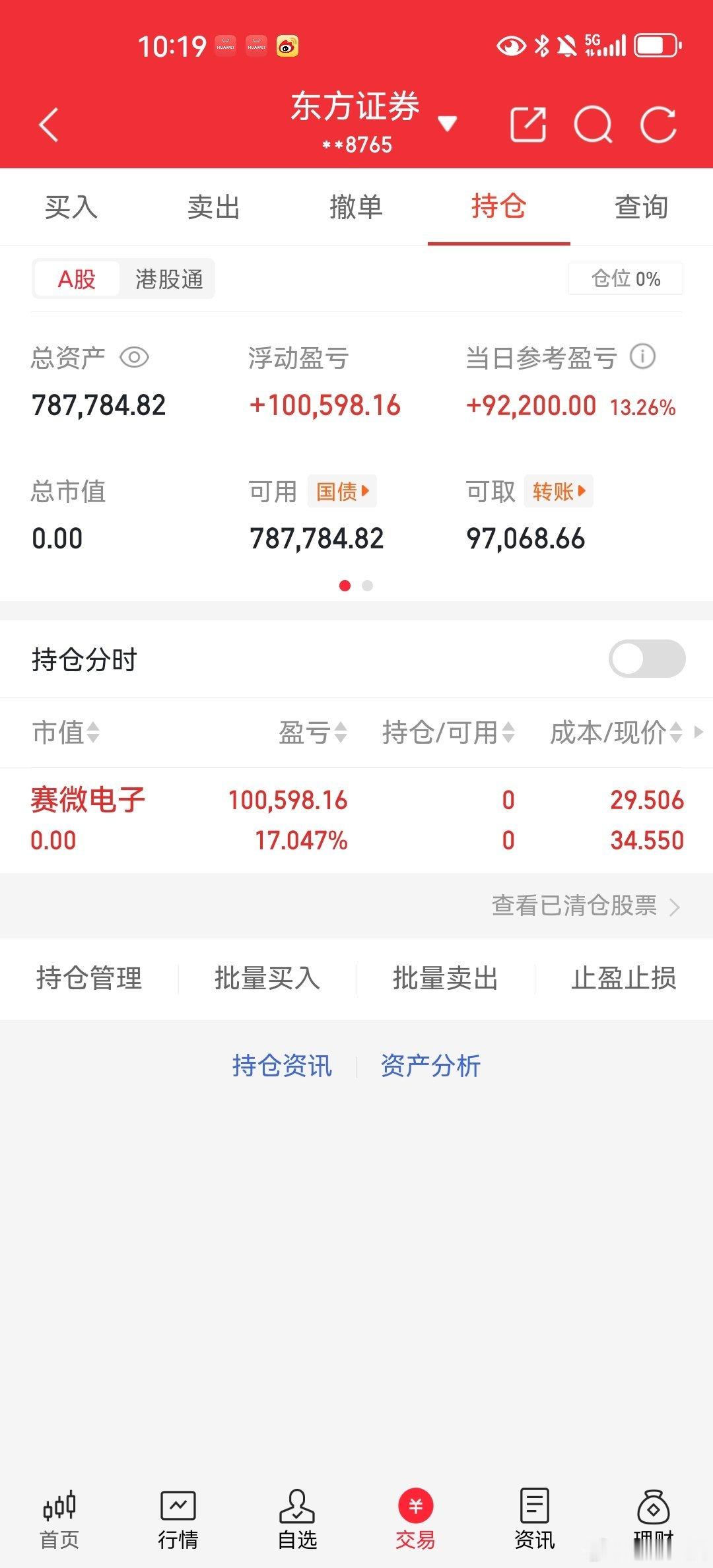The width and height of the screenshot is (713, 1568).
Task: Open the search icon in the header
Action: pyautogui.click(x=594, y=124)
